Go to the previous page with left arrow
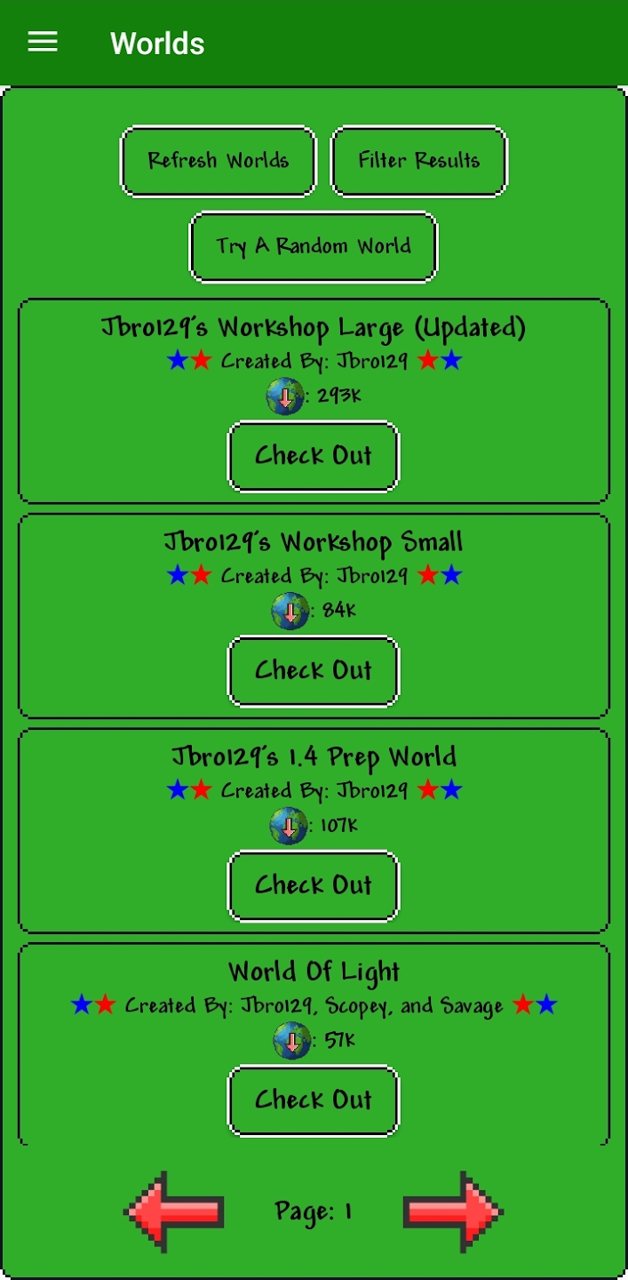 click(174, 1212)
